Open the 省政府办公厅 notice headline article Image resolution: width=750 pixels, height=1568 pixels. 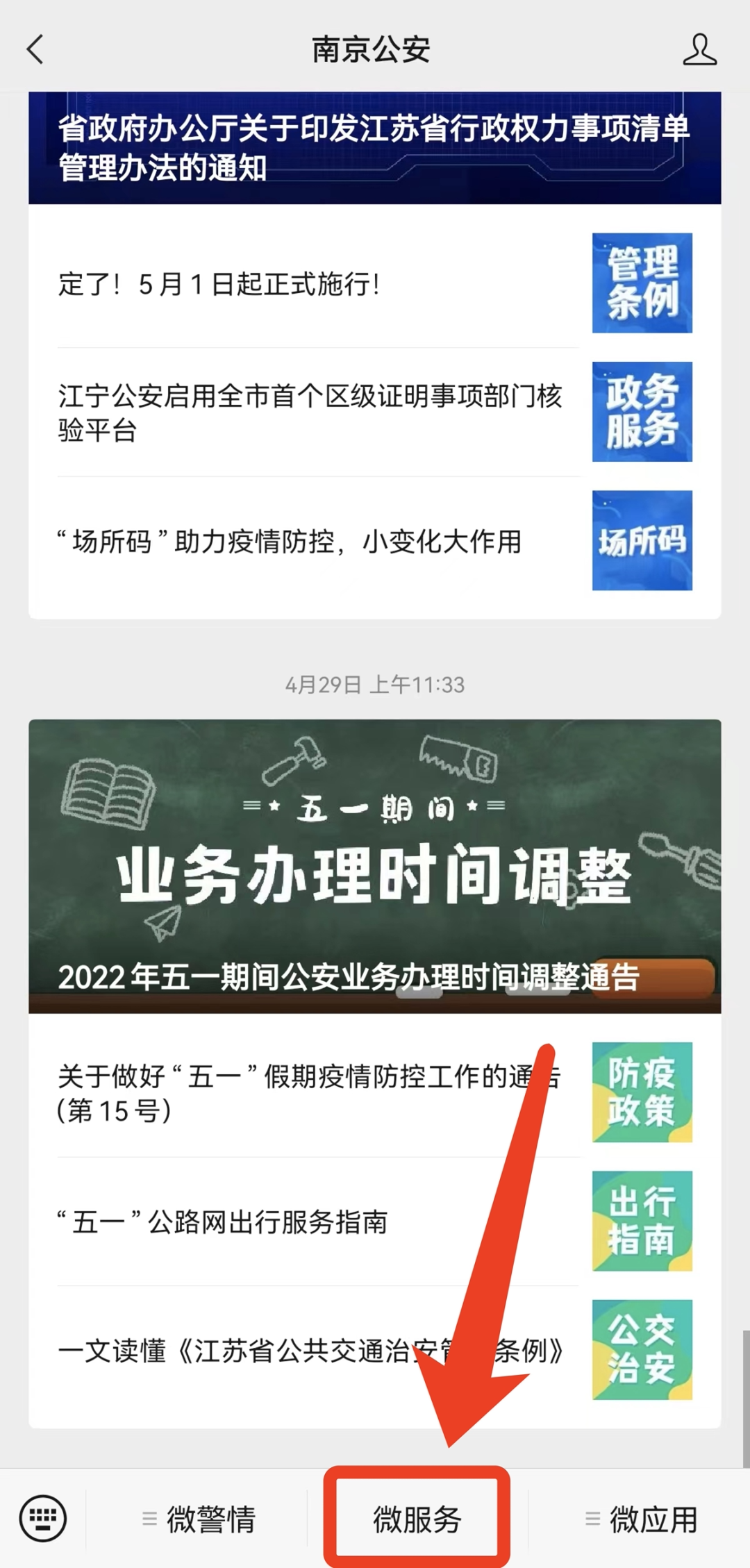click(x=374, y=148)
